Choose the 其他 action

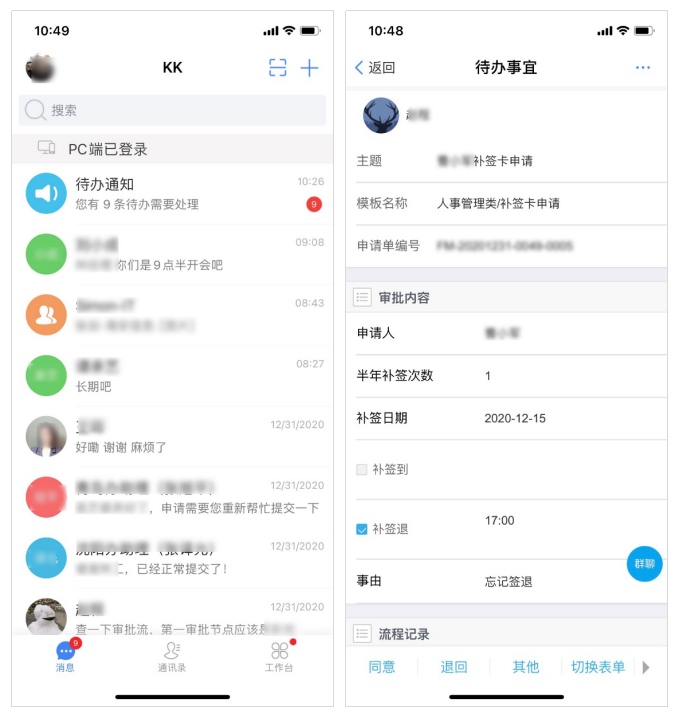coord(525,667)
